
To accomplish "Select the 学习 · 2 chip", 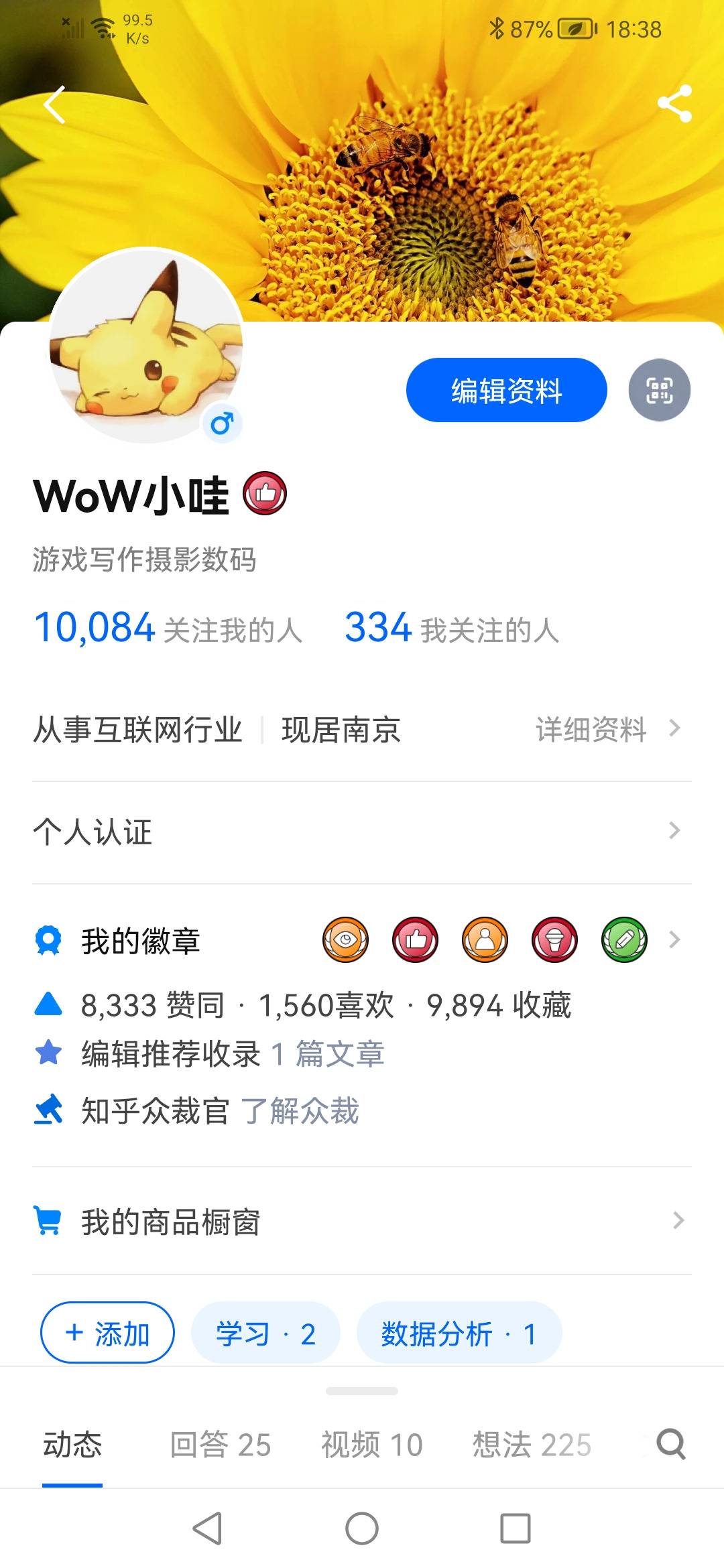I will (x=265, y=1333).
